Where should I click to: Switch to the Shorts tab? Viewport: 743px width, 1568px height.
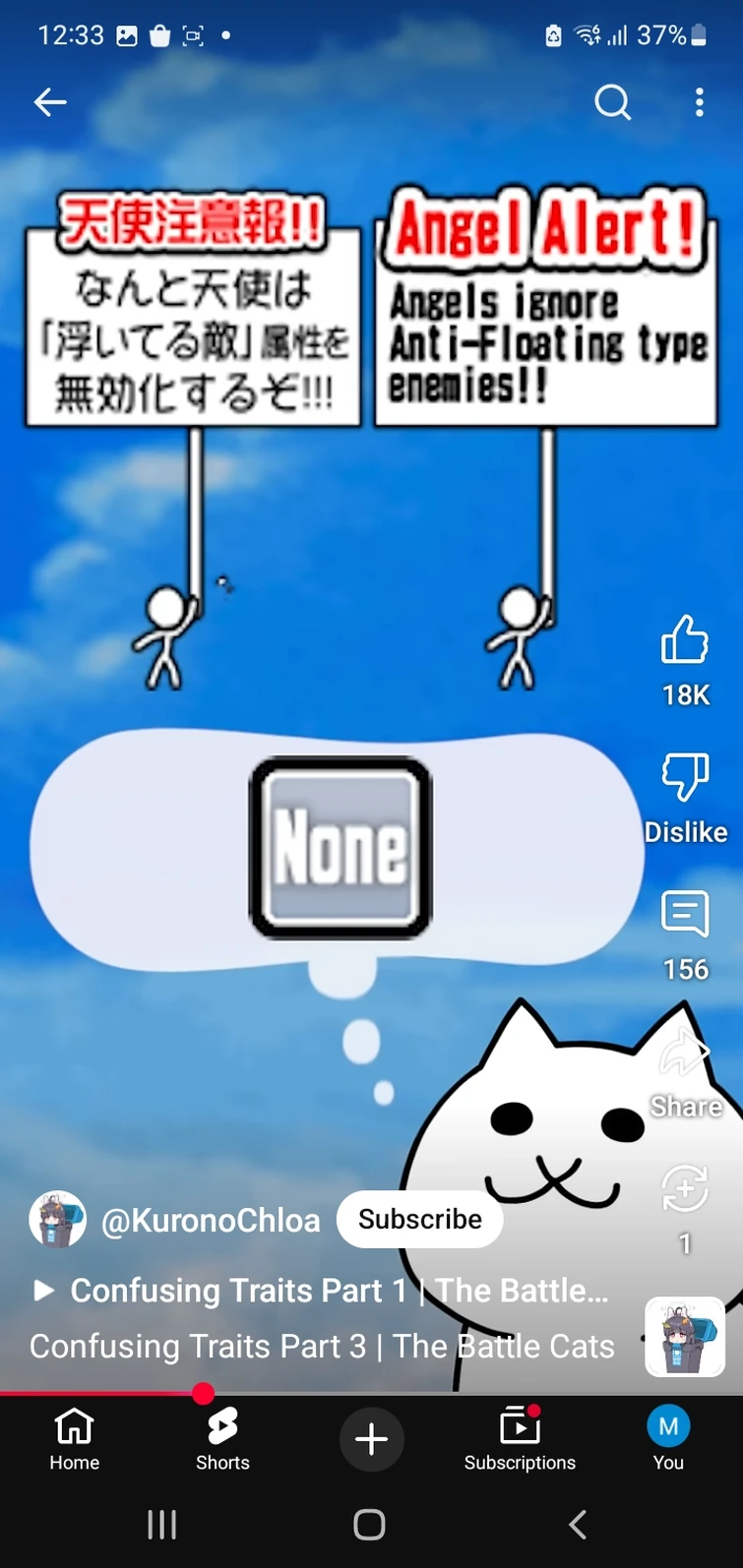(x=222, y=1439)
